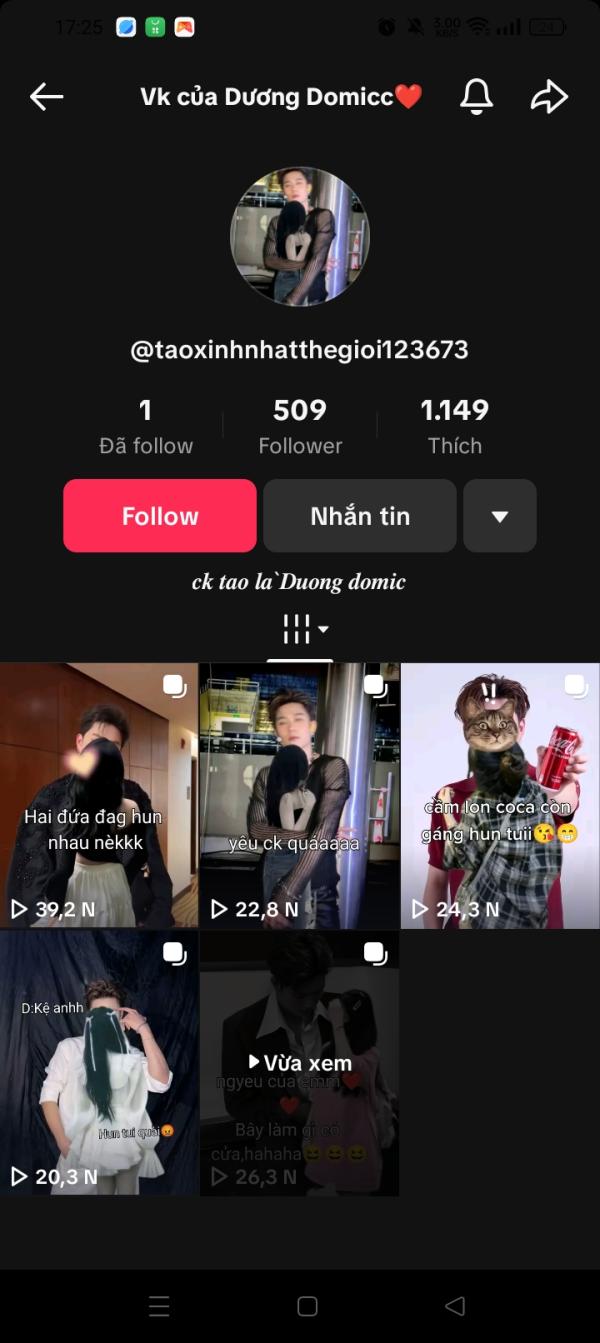Open the system recent apps menu
Viewport: 600px width, 1343px height.
pyautogui.click(x=159, y=1306)
